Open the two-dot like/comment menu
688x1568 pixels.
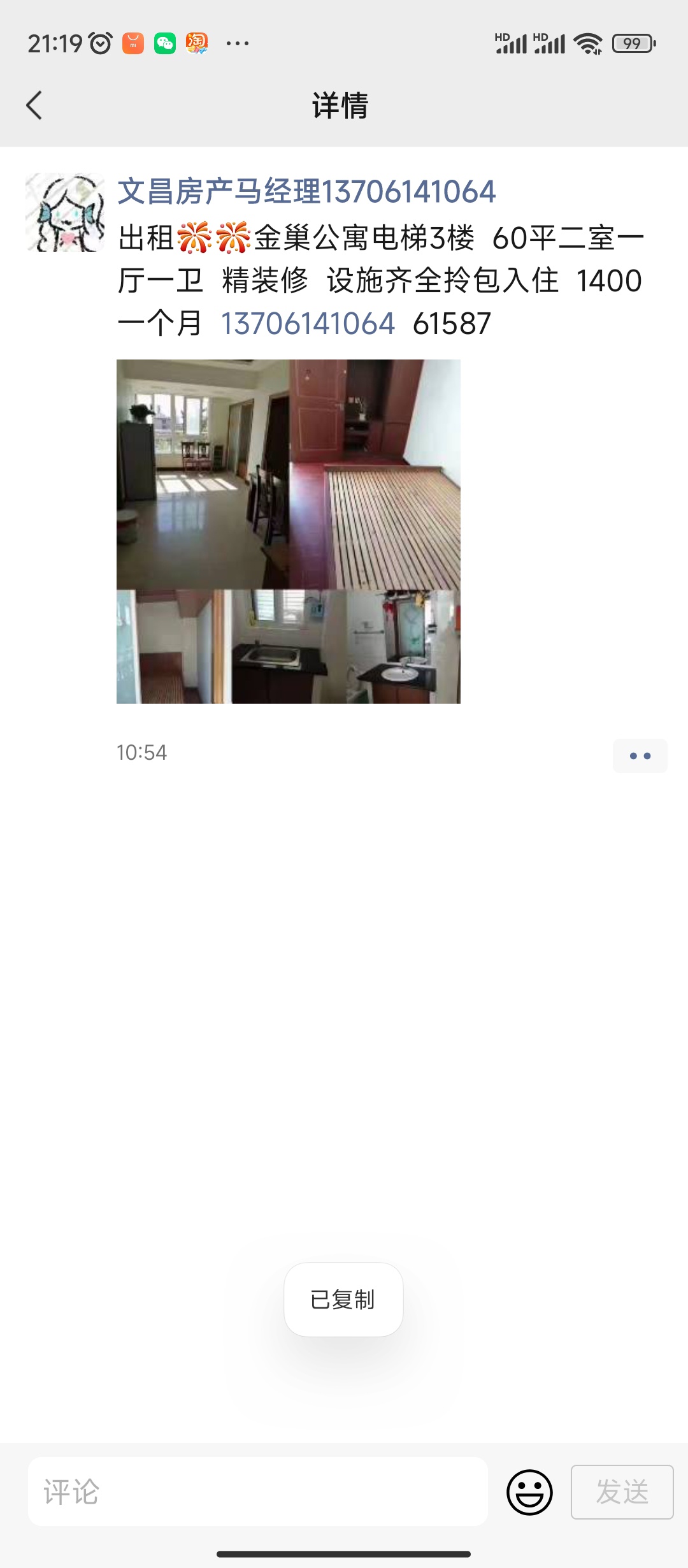pos(640,756)
